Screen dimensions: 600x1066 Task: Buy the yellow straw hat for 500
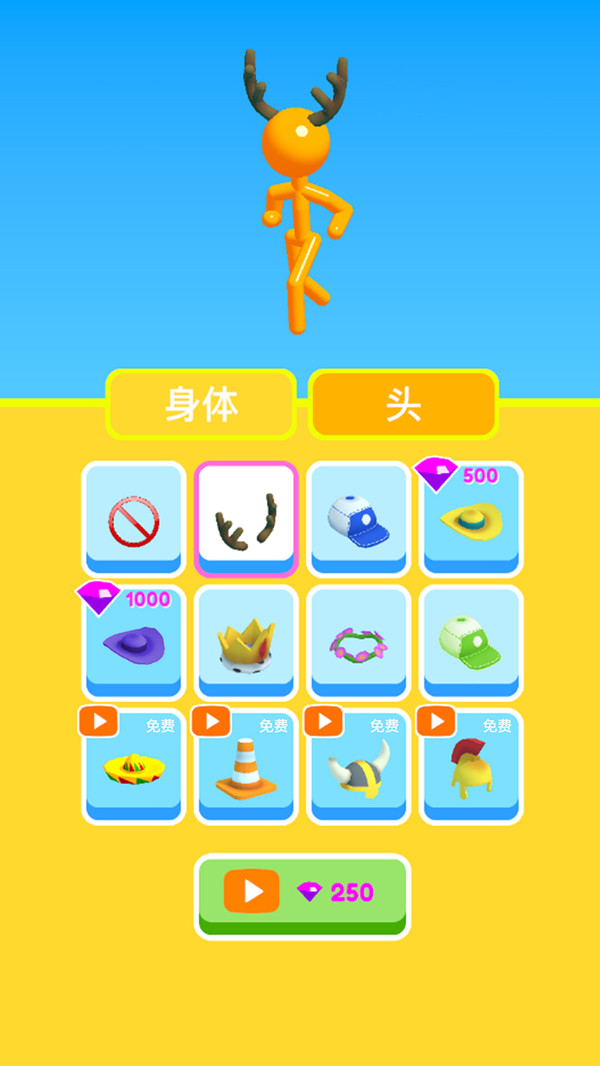[471, 519]
